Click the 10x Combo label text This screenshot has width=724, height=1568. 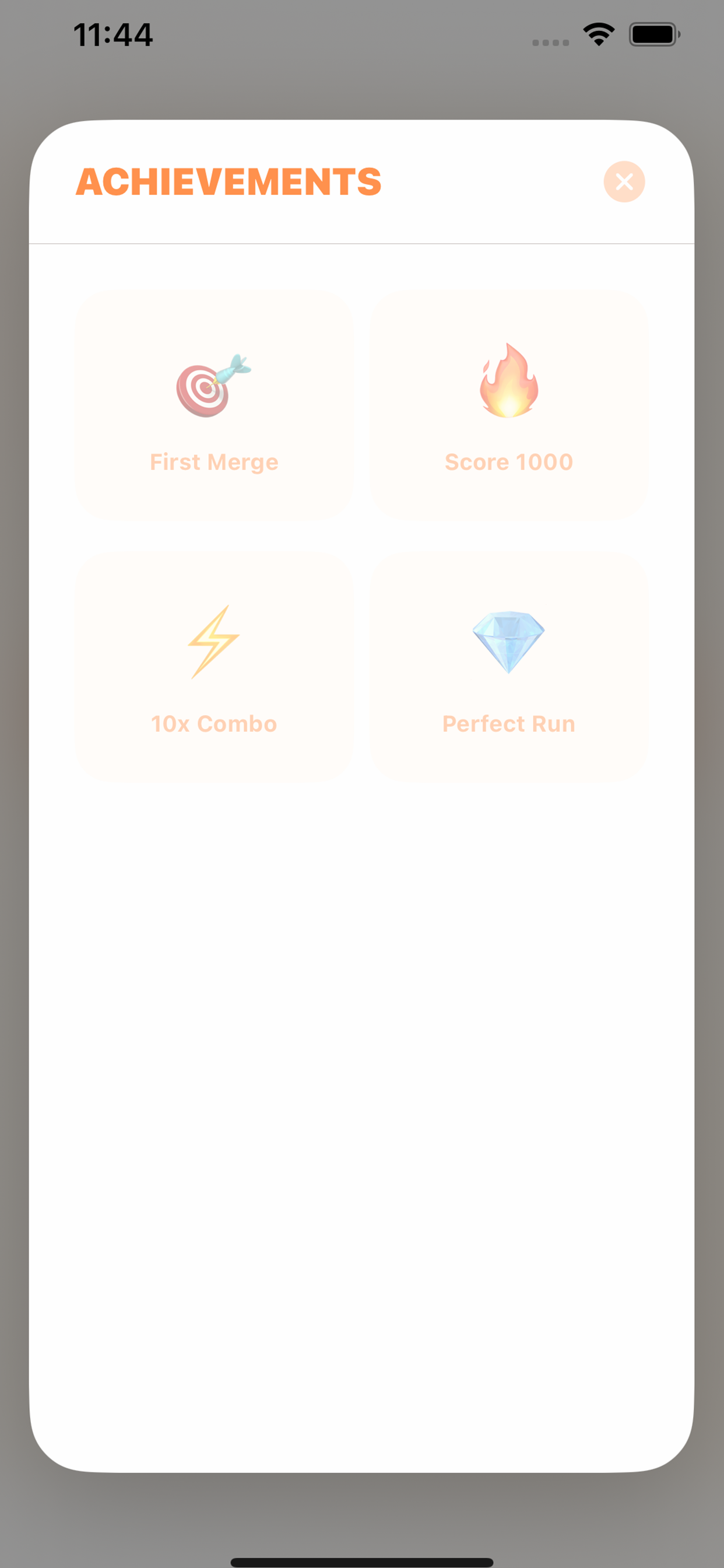pyautogui.click(x=214, y=724)
